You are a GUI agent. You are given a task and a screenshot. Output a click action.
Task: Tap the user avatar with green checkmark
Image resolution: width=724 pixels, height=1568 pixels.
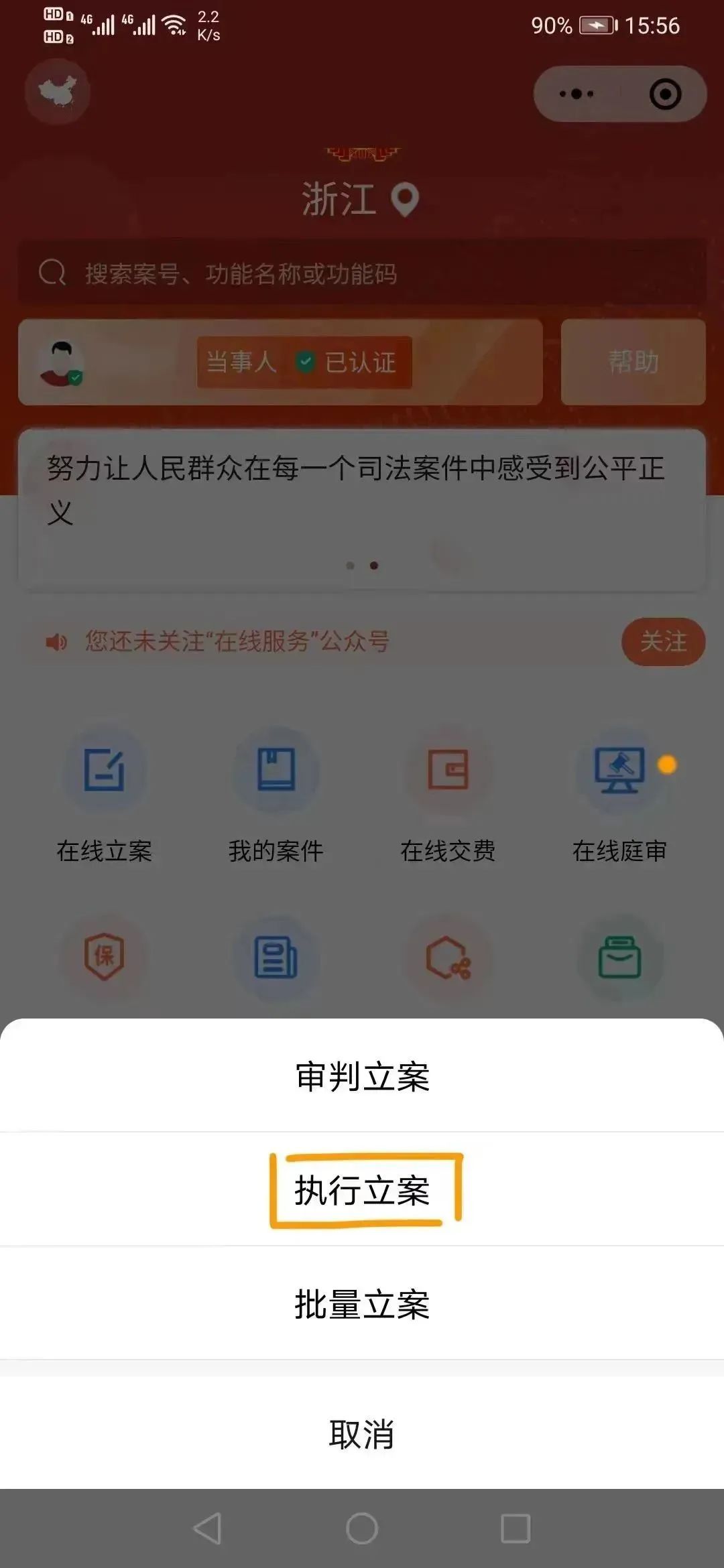coord(64,362)
